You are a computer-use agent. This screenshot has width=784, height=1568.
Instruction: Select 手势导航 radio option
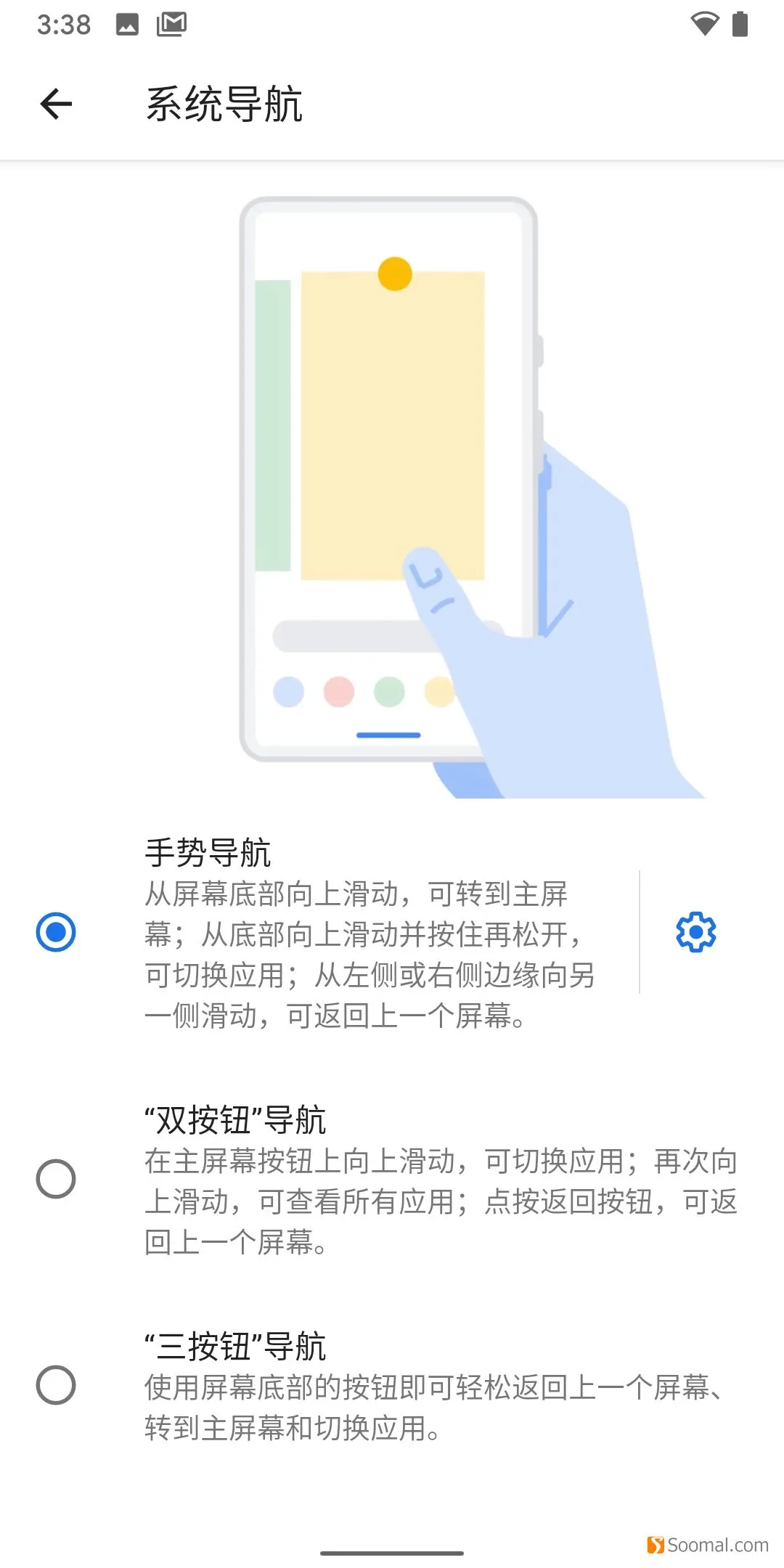click(x=56, y=932)
